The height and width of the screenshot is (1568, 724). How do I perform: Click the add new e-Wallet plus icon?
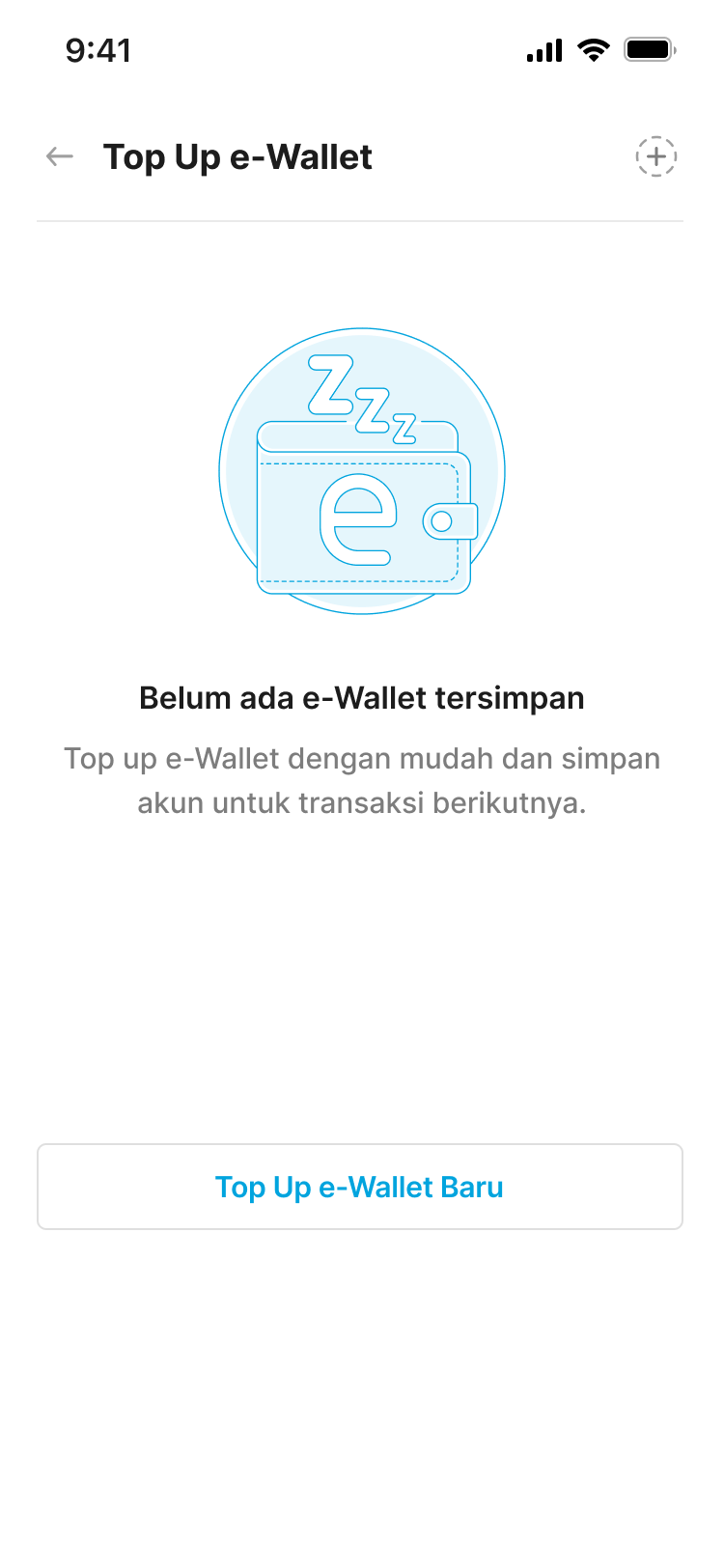[655, 156]
